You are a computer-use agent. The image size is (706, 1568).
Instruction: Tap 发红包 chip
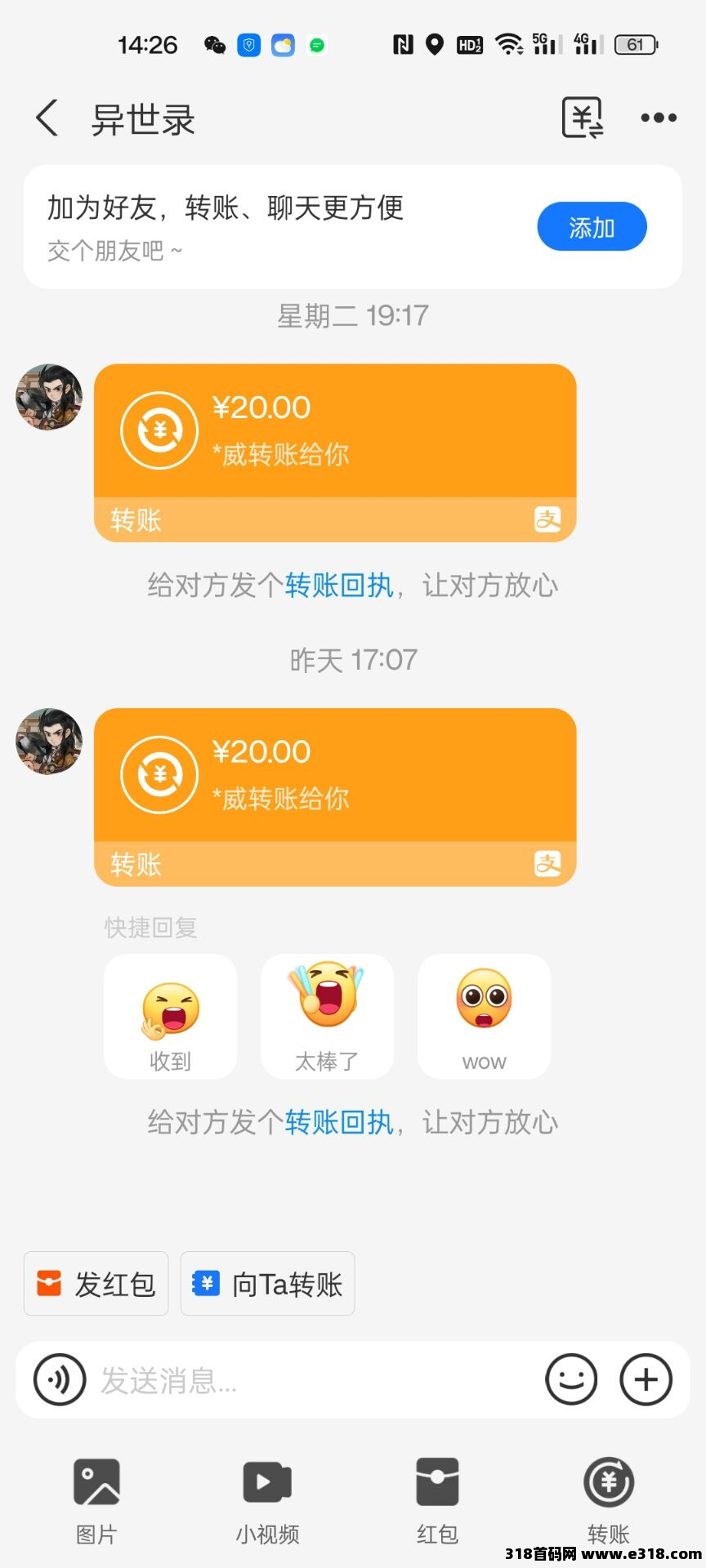click(x=96, y=1284)
